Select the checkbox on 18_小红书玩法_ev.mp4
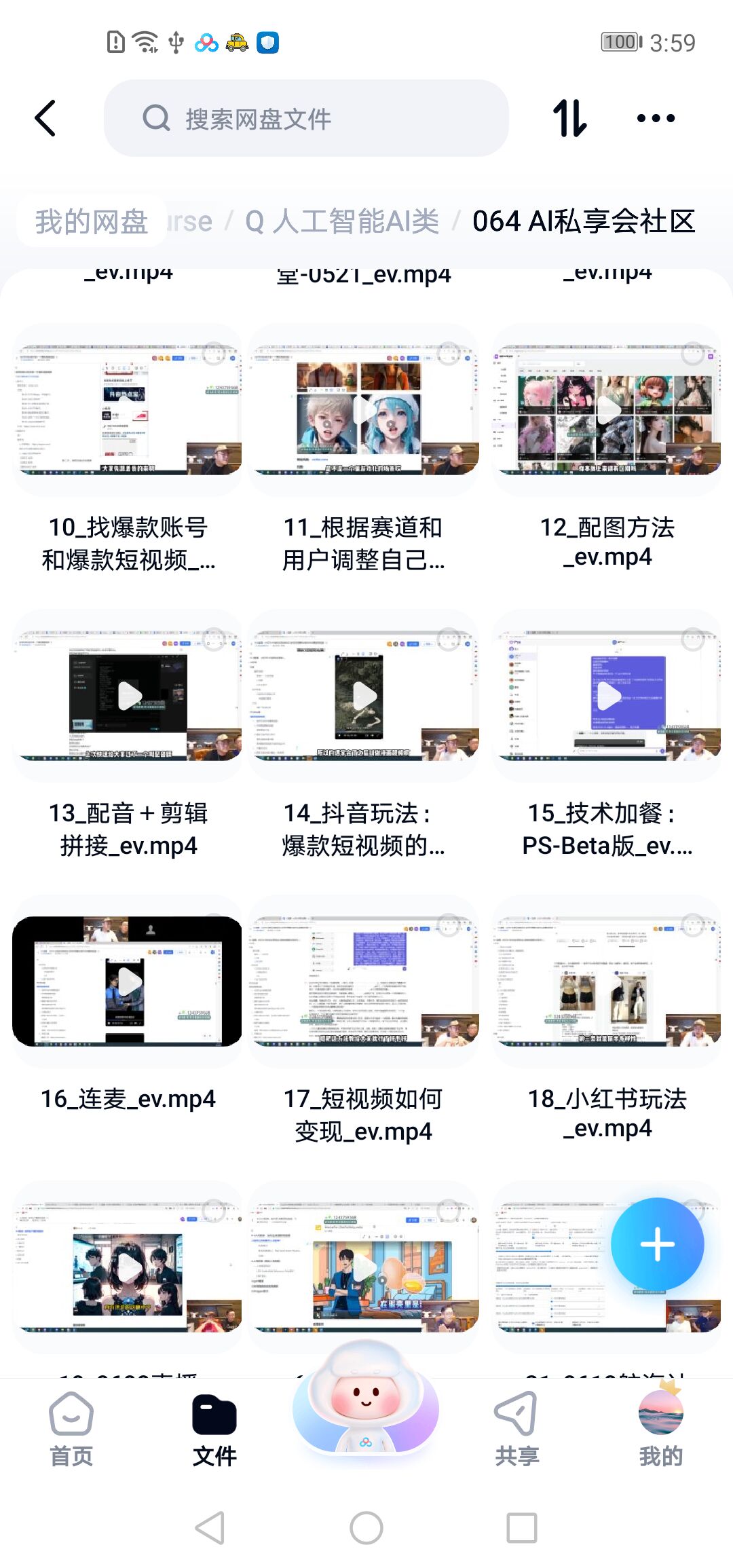The image size is (733, 1568). [692, 923]
